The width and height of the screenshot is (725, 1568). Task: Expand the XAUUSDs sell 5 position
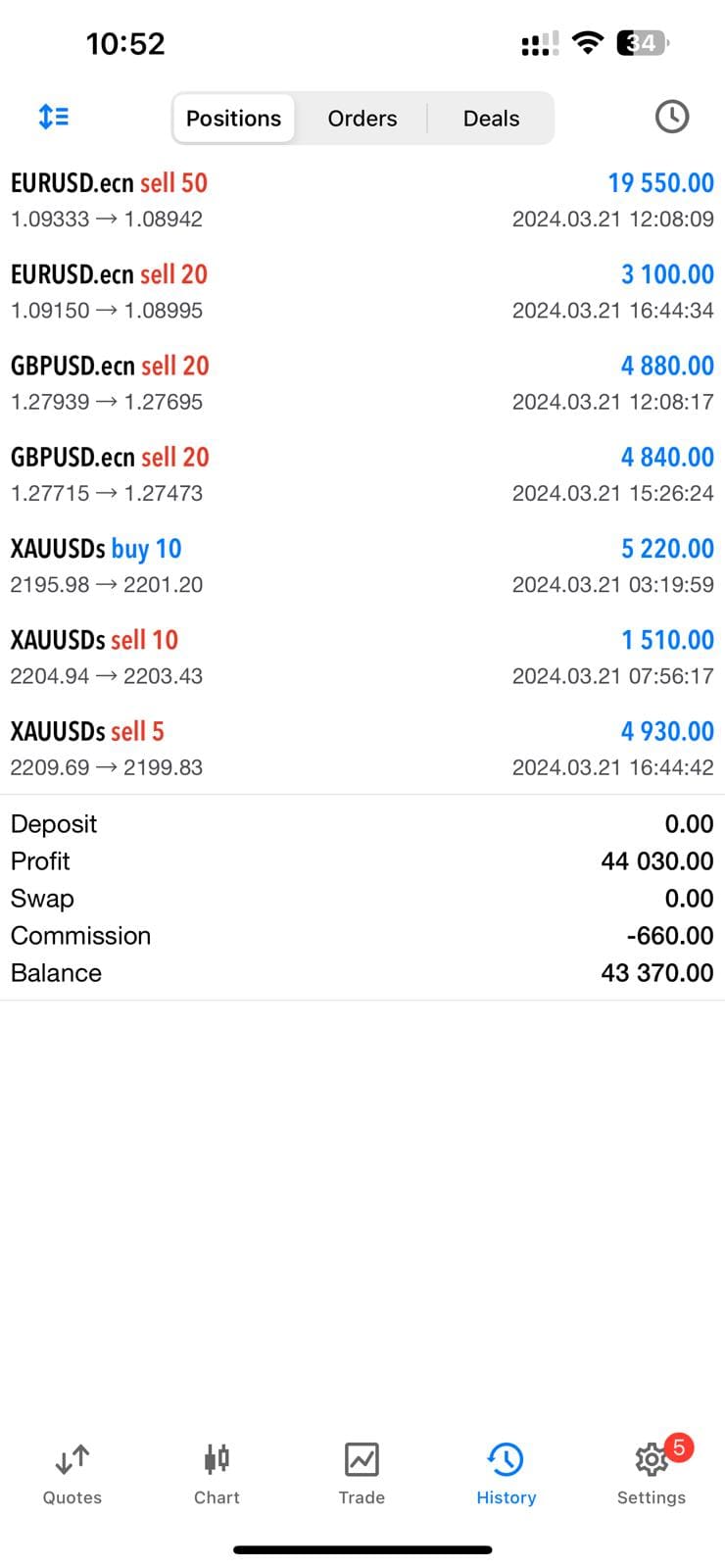click(362, 748)
